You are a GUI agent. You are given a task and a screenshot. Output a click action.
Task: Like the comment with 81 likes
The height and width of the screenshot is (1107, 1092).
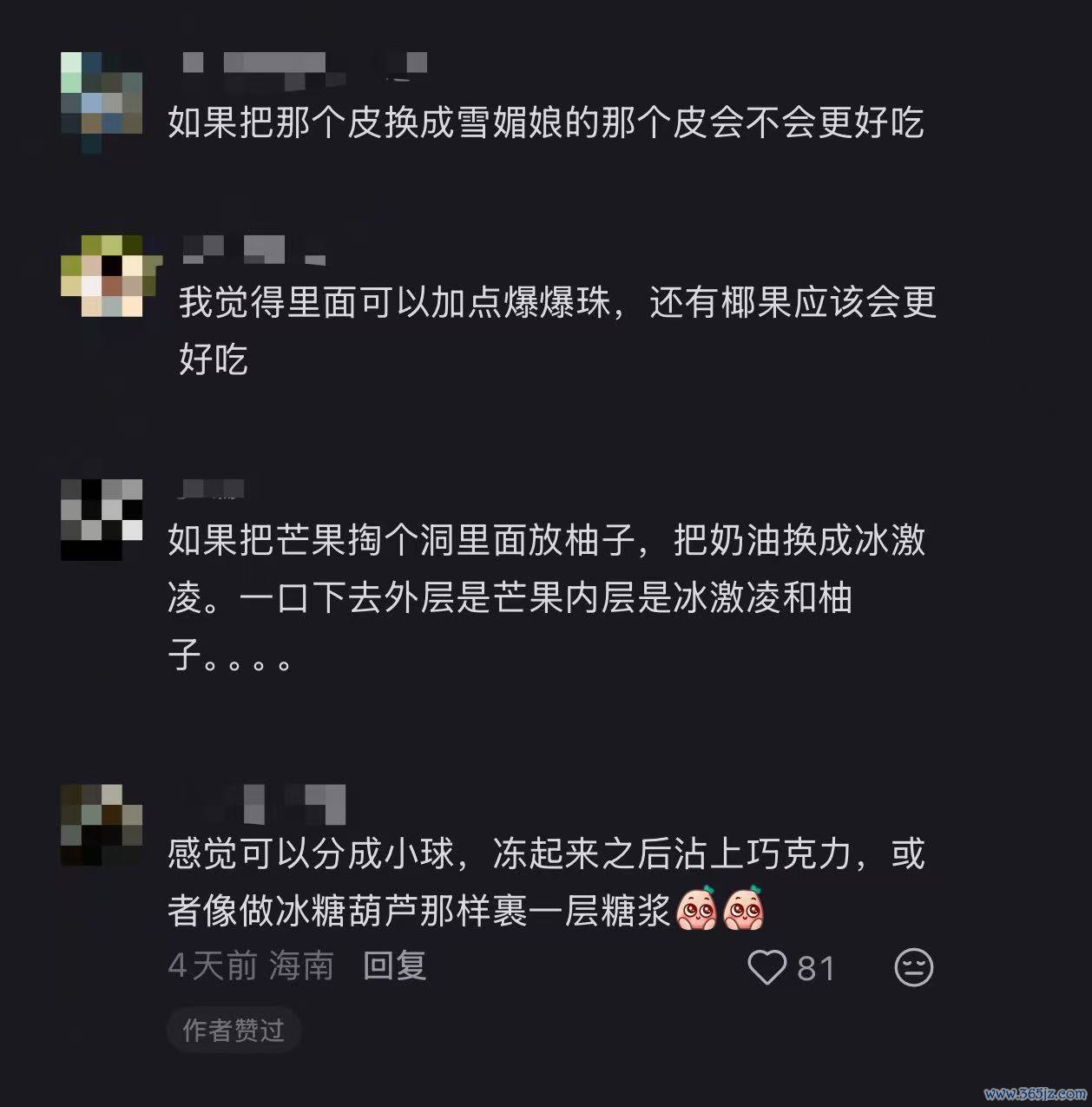[x=767, y=967]
